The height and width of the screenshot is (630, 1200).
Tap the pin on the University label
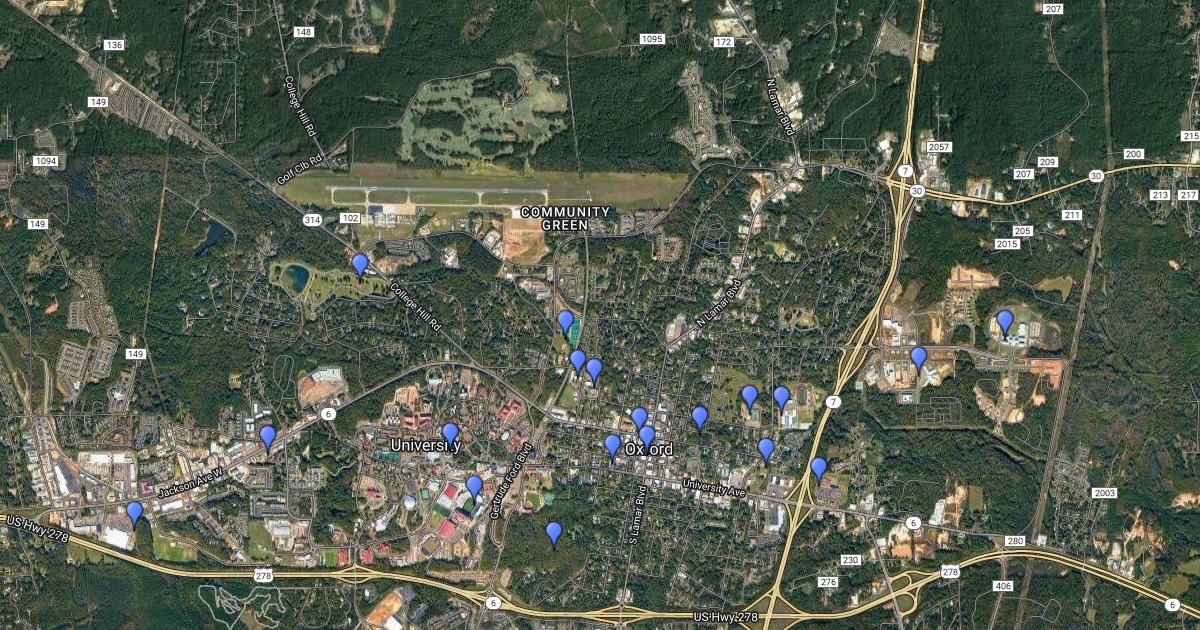[x=450, y=434]
